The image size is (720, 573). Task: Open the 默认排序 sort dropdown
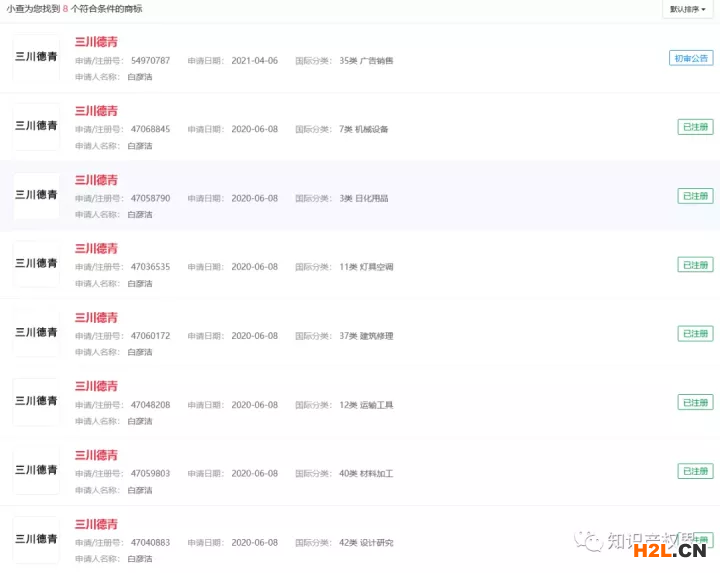(688, 9)
